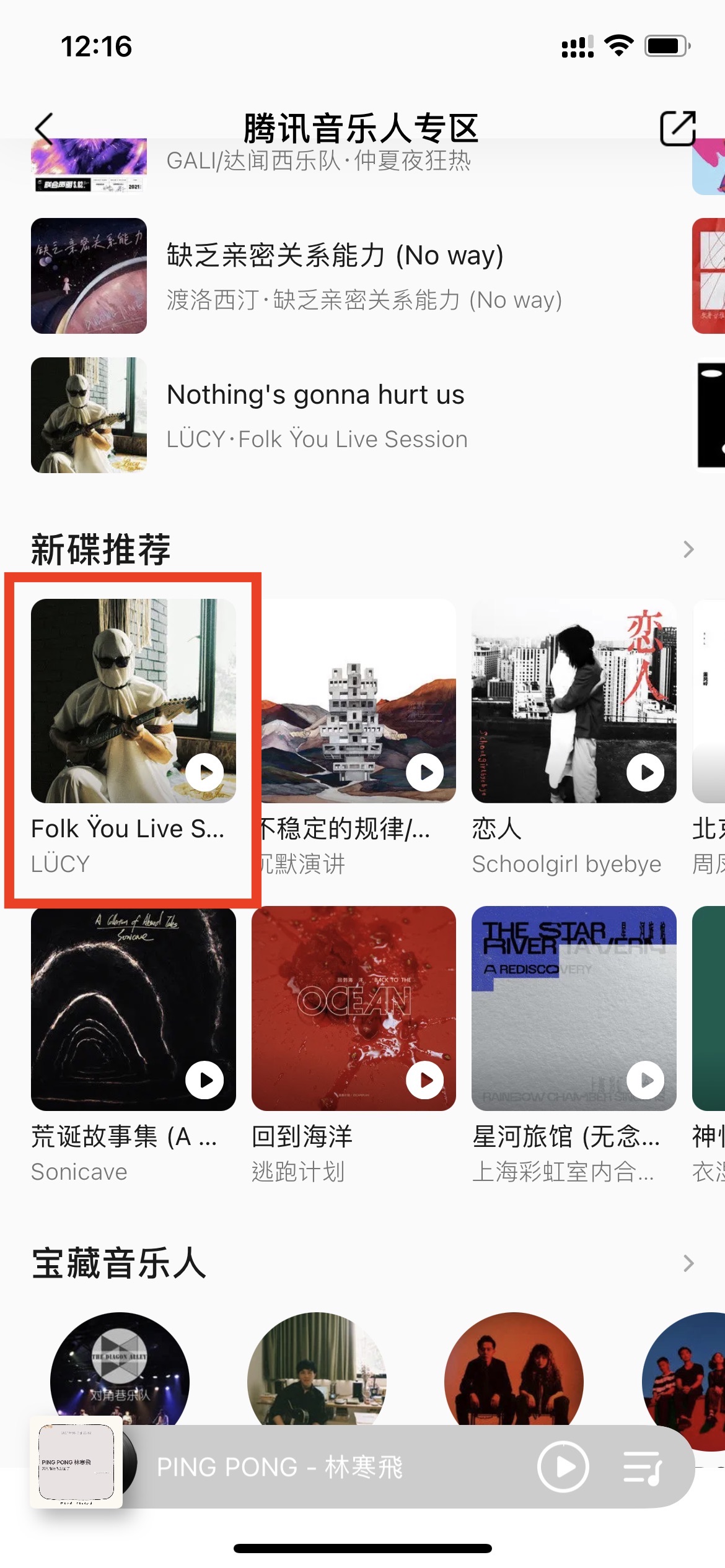The height and width of the screenshot is (1568, 725).
Task: Share this page via top-right icon
Action: click(x=677, y=128)
